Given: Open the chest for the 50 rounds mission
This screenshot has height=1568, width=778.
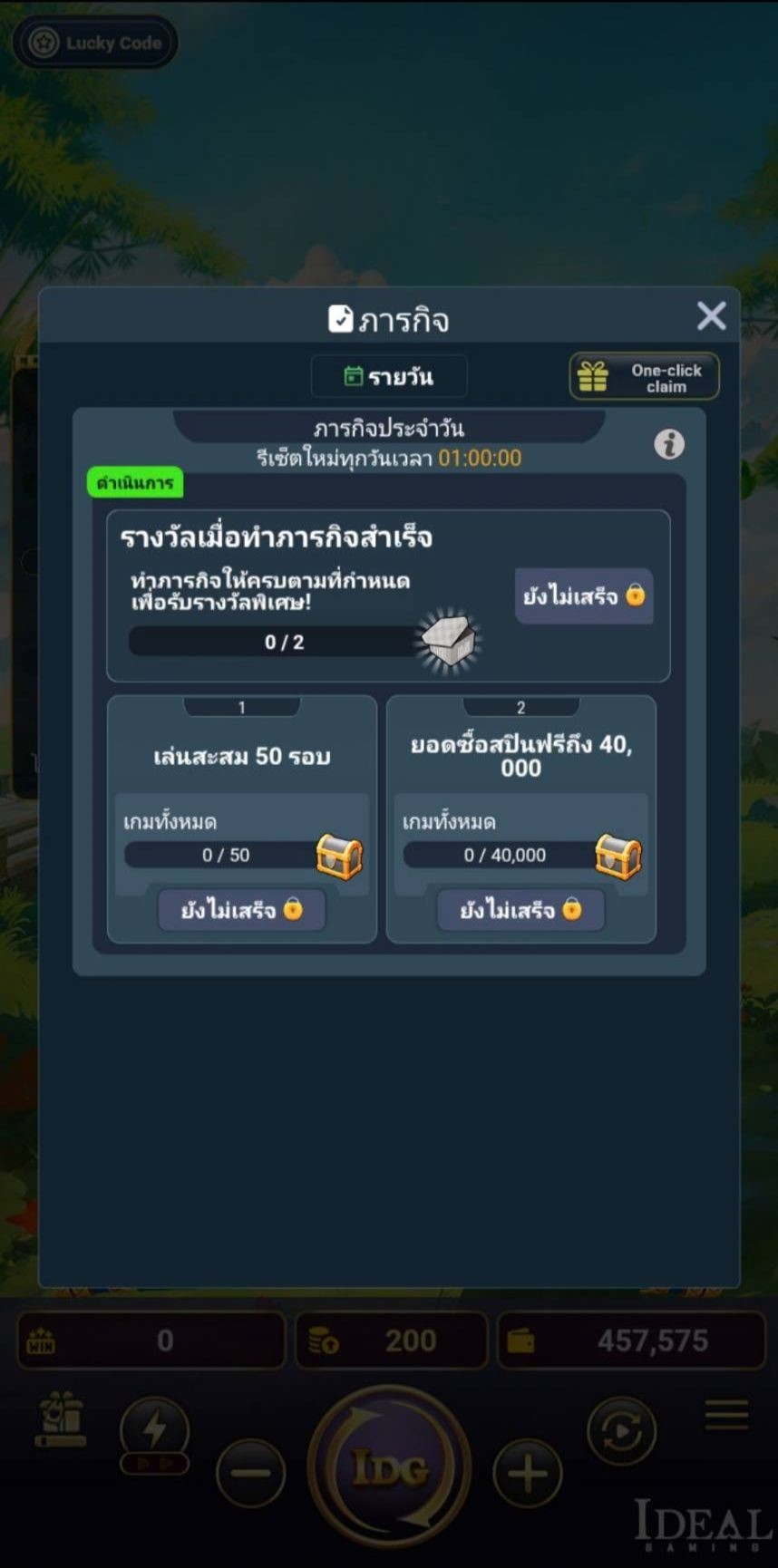Looking at the screenshot, I should coord(339,857).
